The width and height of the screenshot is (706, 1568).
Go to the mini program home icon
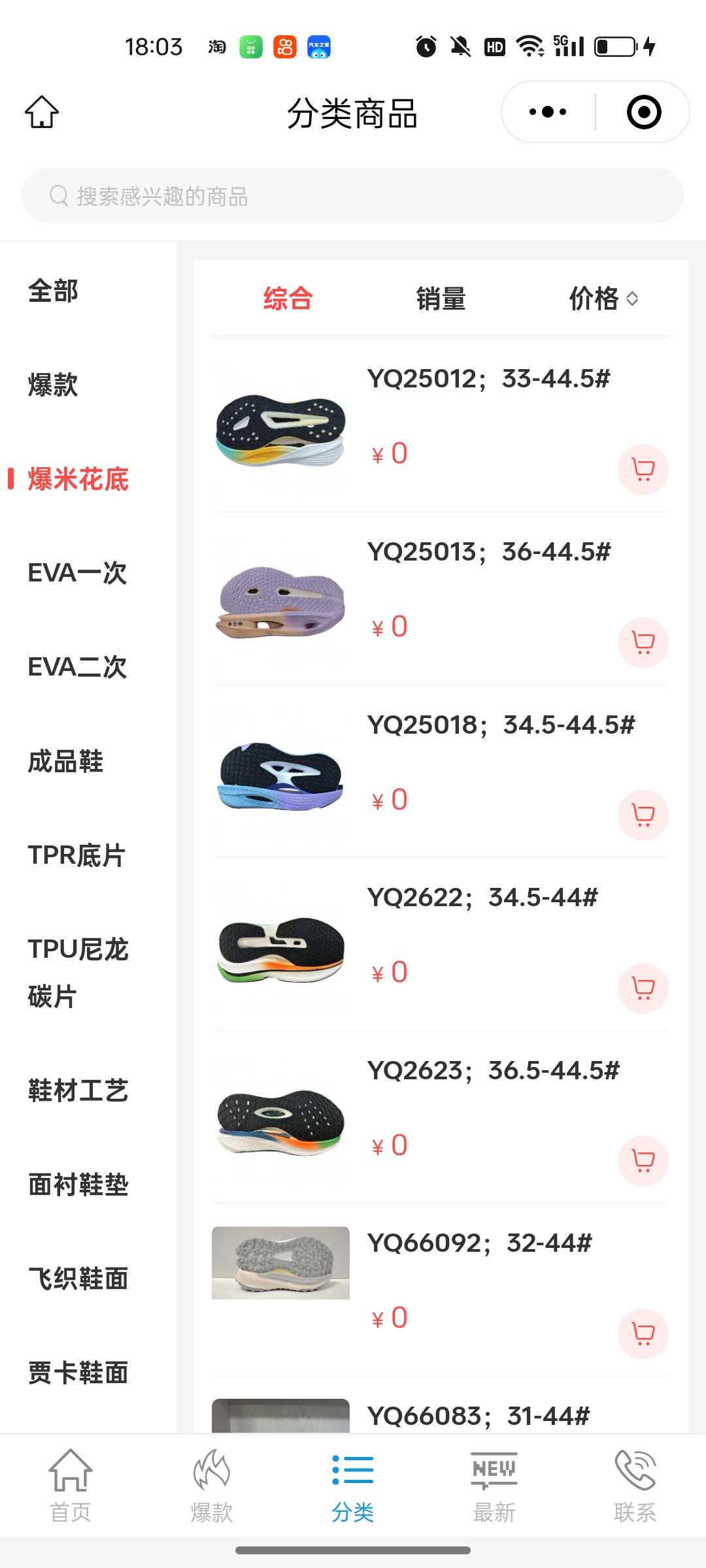[x=42, y=112]
